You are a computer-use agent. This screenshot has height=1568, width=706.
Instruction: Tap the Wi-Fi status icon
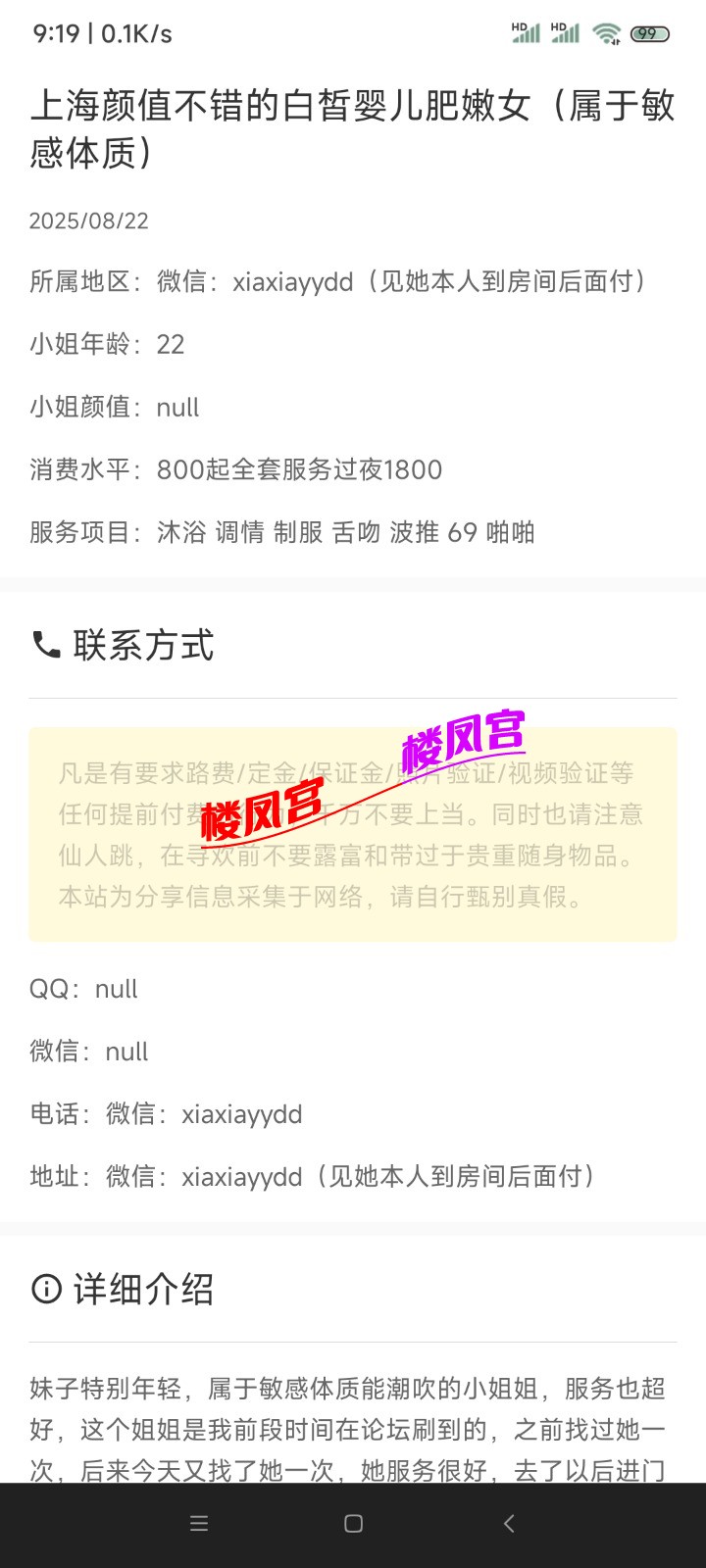coord(609,32)
